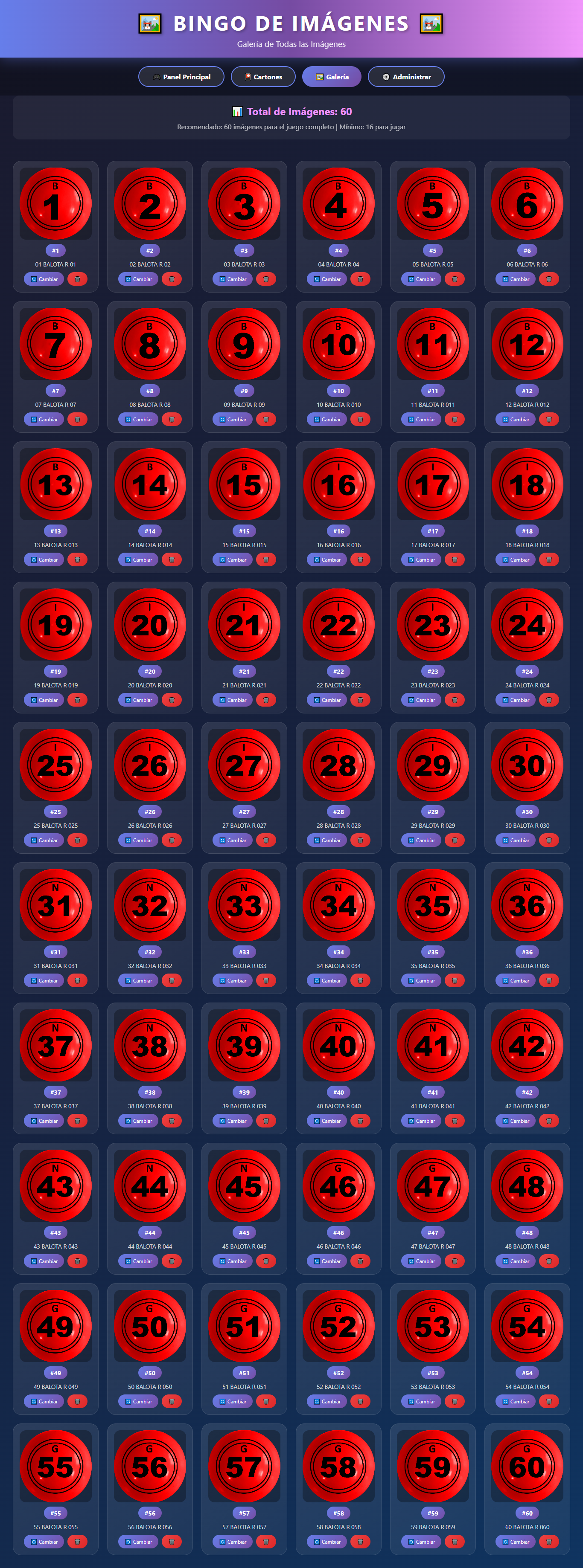Switch to the Cartones tab
Screen dimensions: 583x1568
coord(263,77)
